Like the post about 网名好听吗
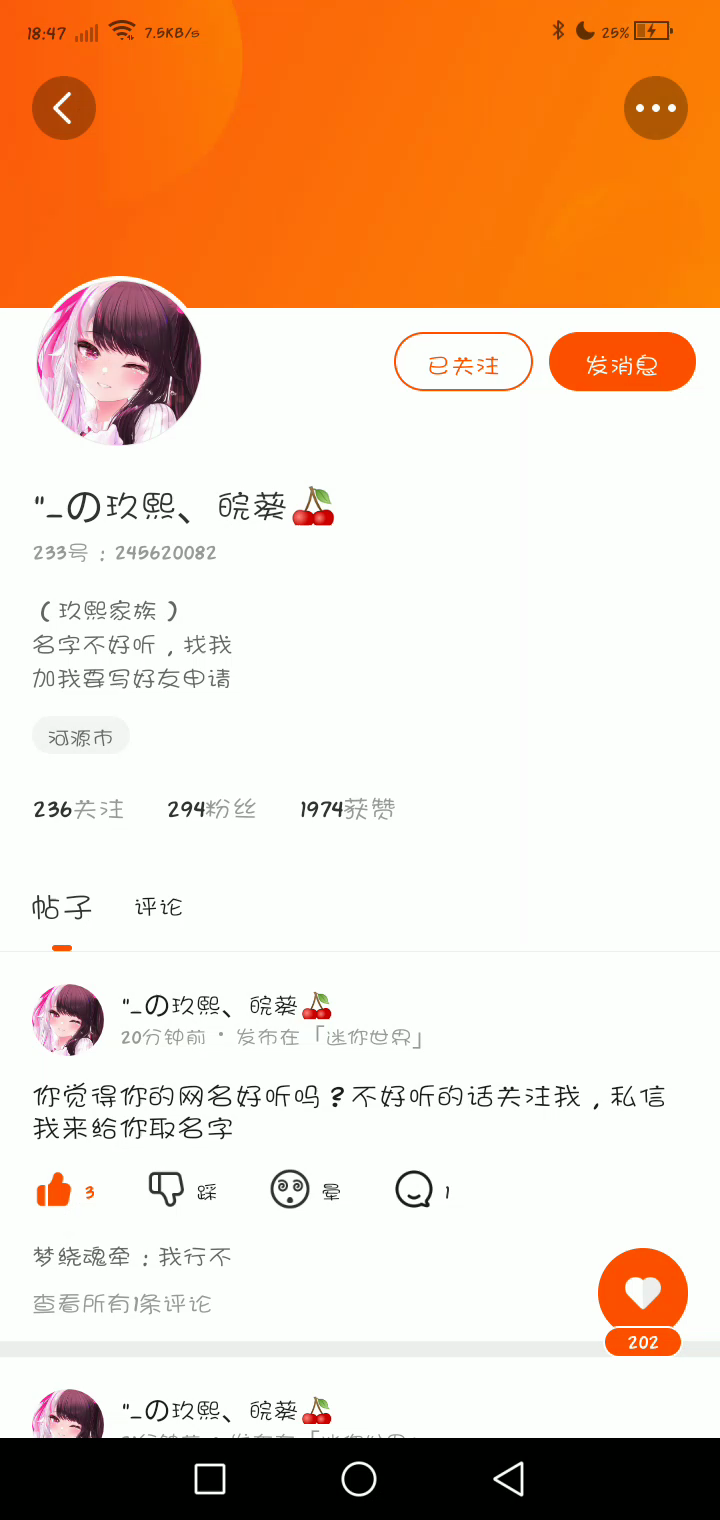 (55, 1190)
